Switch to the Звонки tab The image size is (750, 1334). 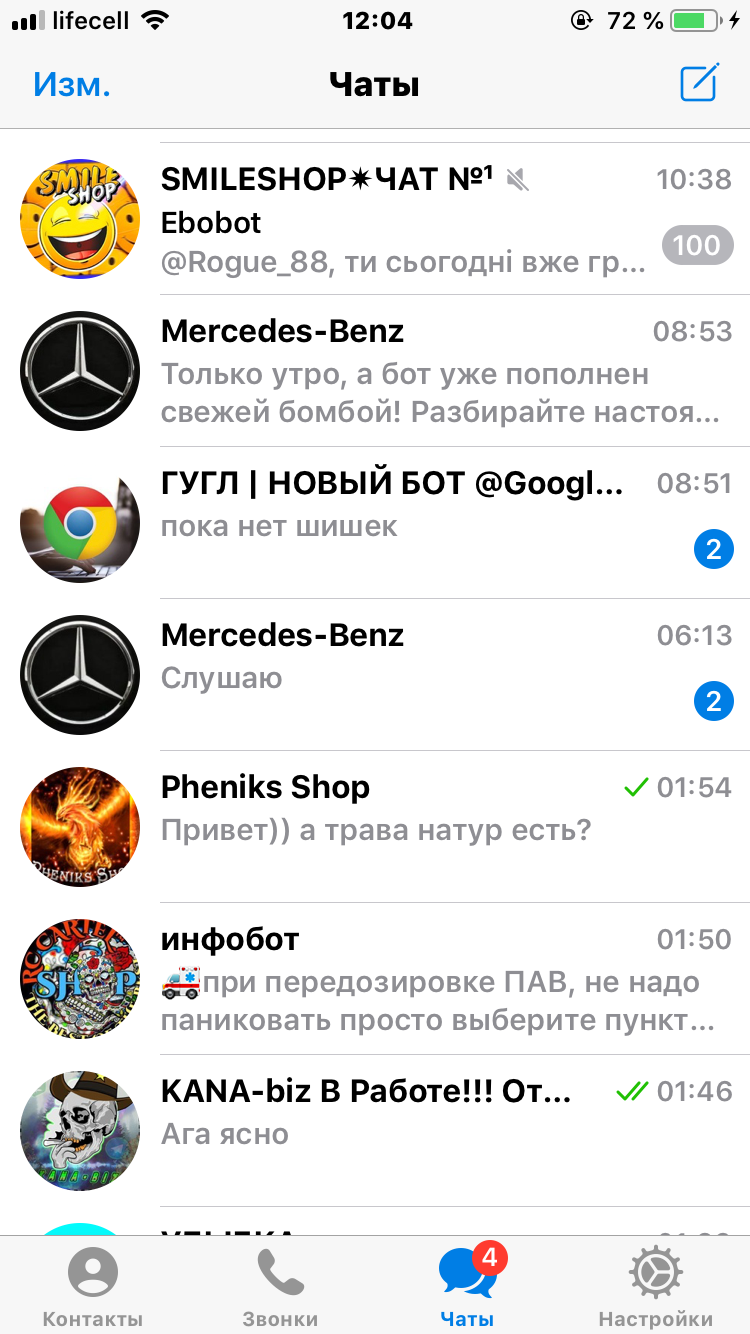tap(280, 1288)
